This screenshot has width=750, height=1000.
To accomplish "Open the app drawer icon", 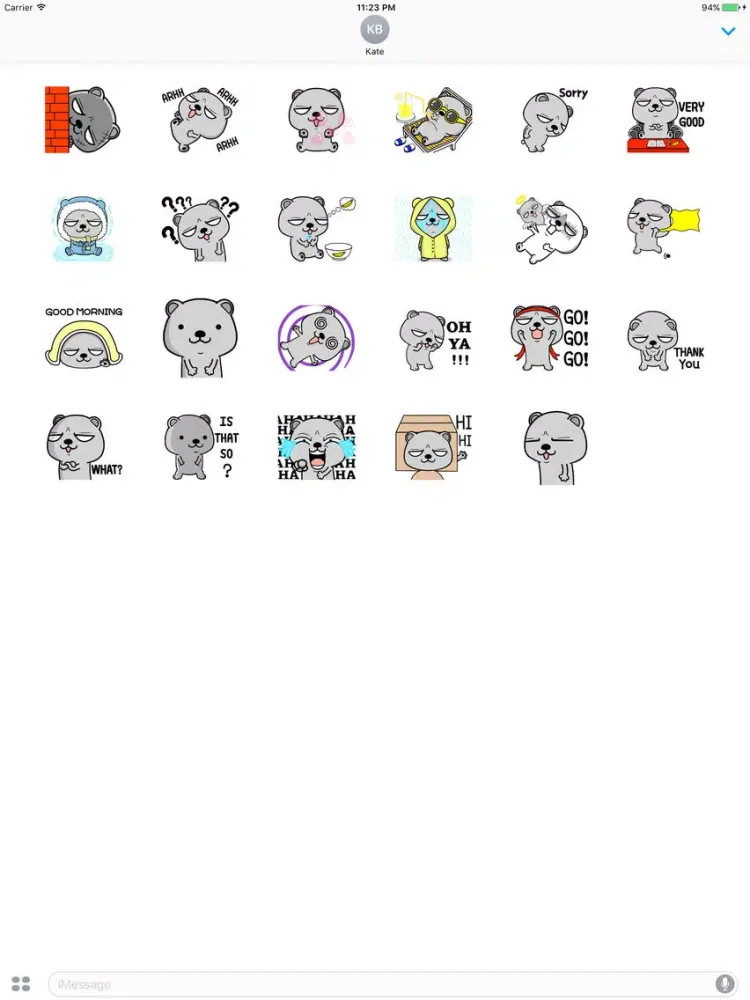I will tap(20, 984).
